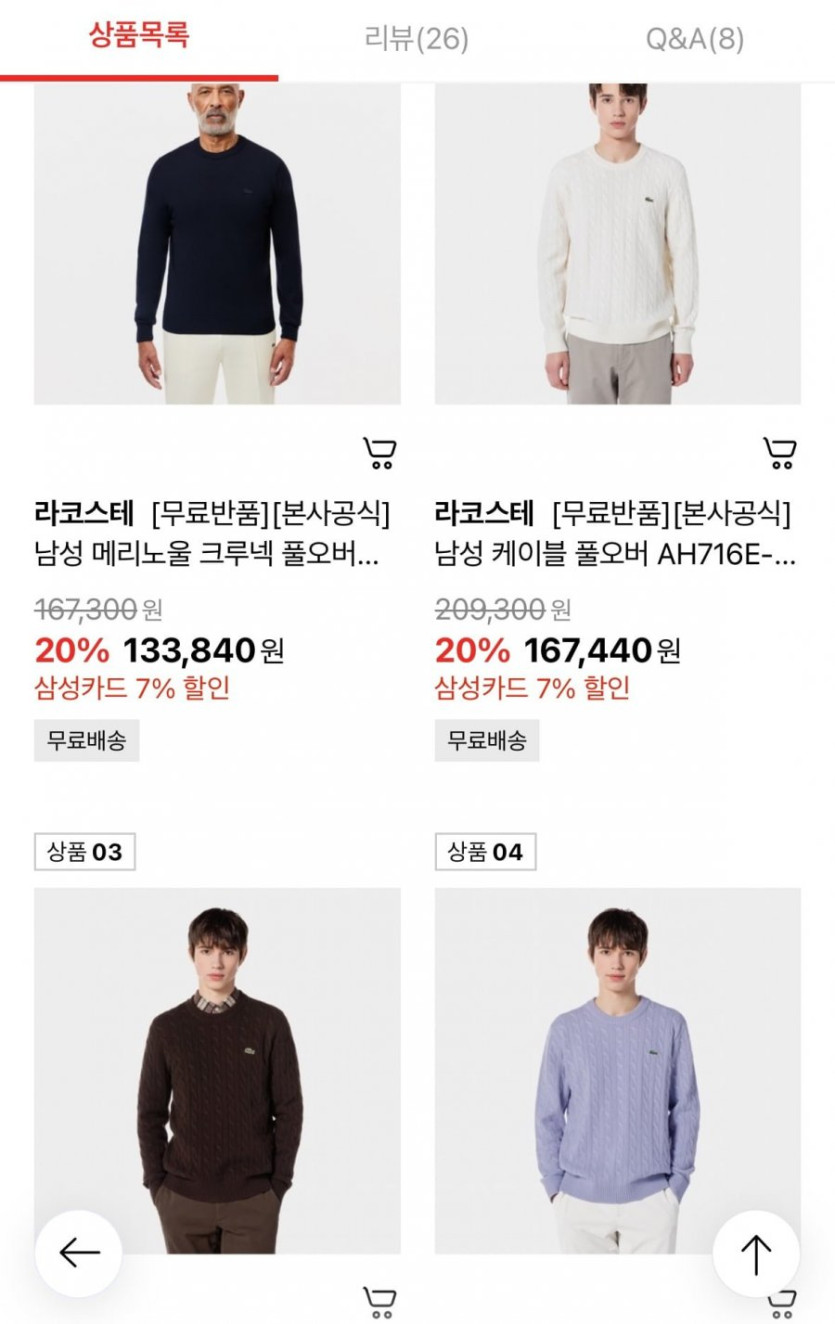835x1324 pixels.
Task: View the lavender cable sweater 상품 04
Action: pyautogui.click(x=617, y=1070)
